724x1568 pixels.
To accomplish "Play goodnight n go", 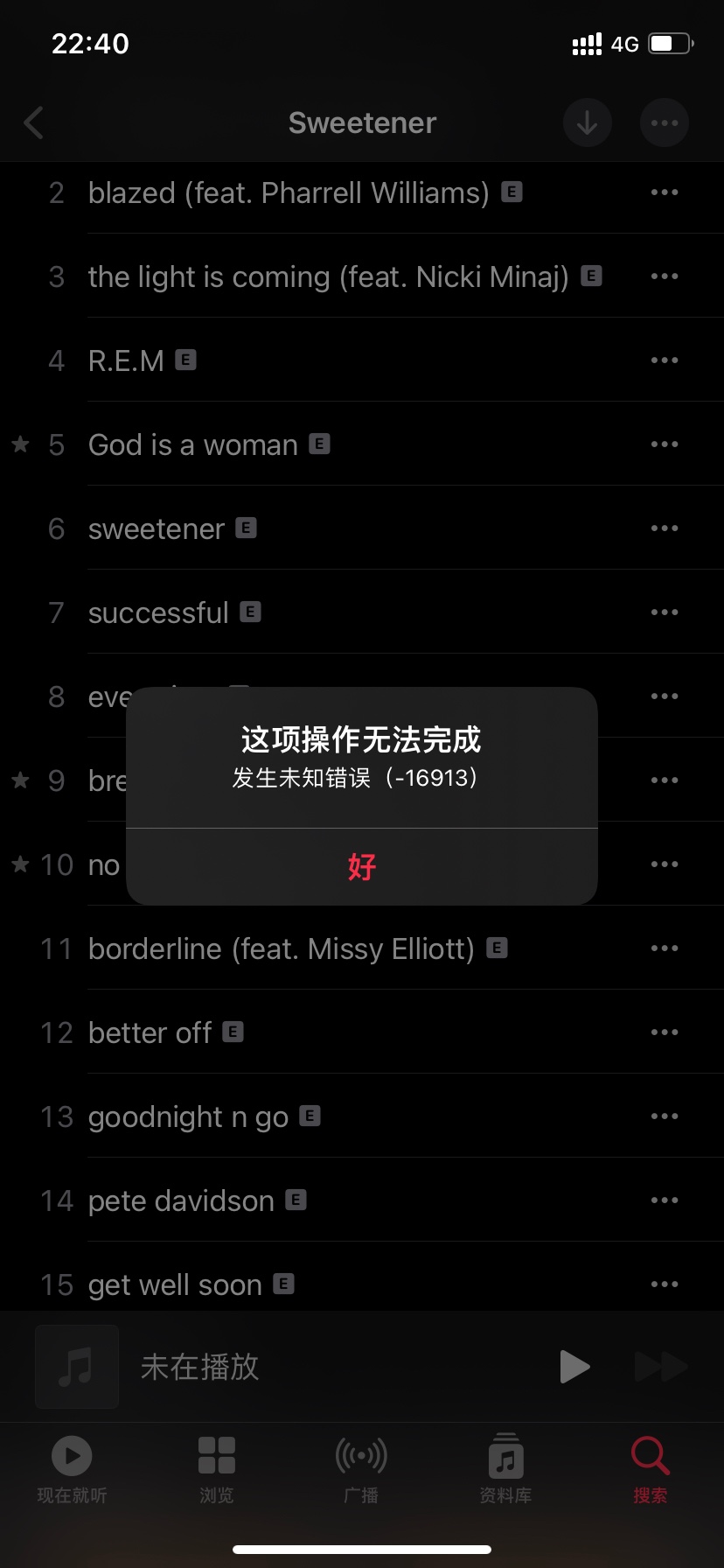I will point(188,1116).
